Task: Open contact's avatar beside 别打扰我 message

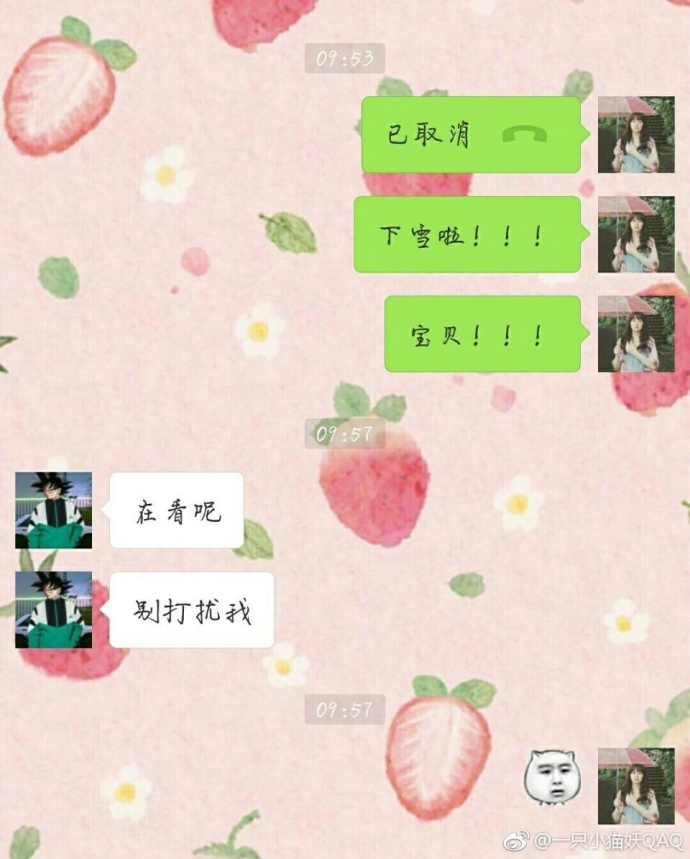Action: click(x=54, y=610)
